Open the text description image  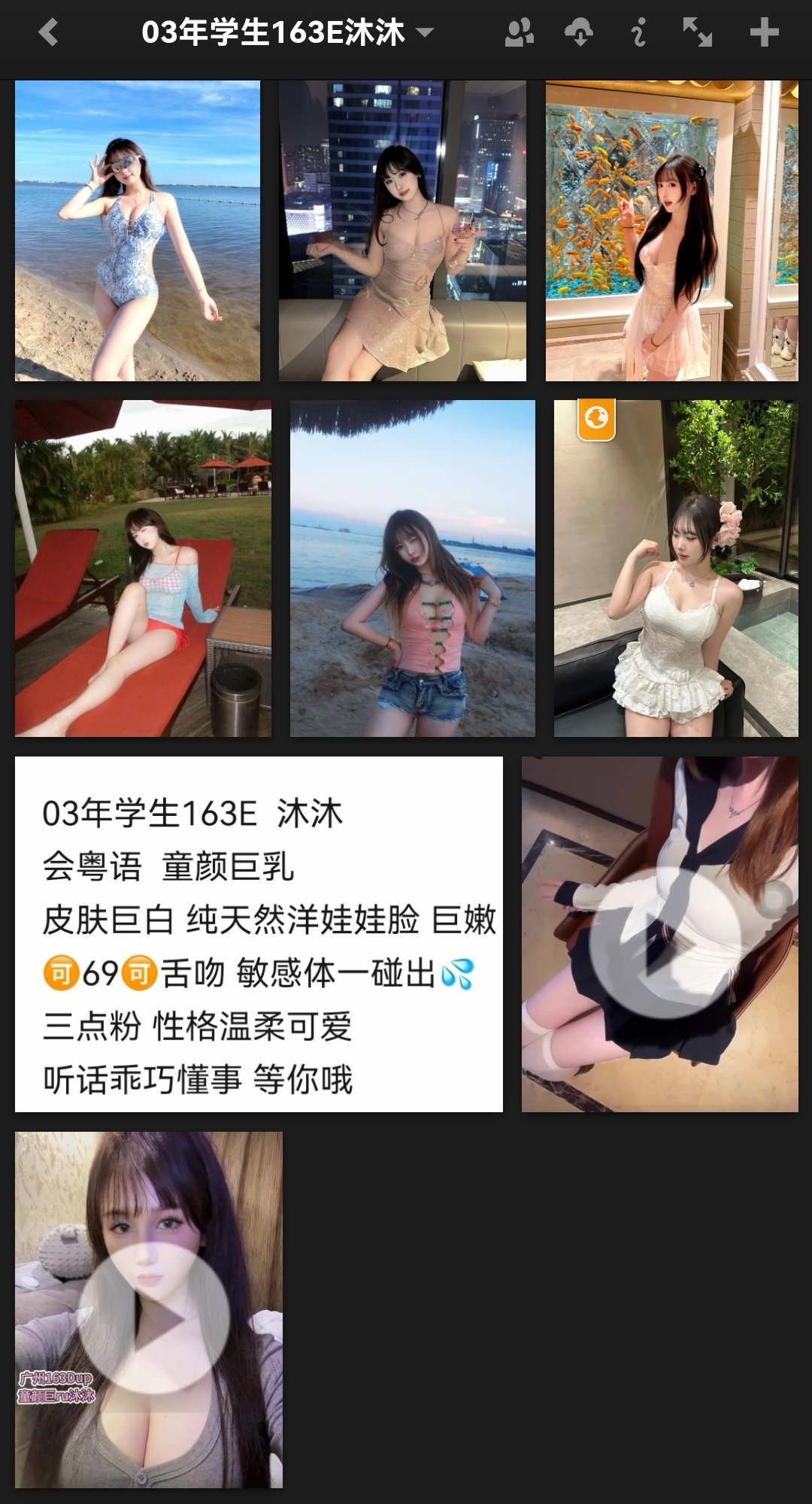pyautogui.click(x=259, y=934)
